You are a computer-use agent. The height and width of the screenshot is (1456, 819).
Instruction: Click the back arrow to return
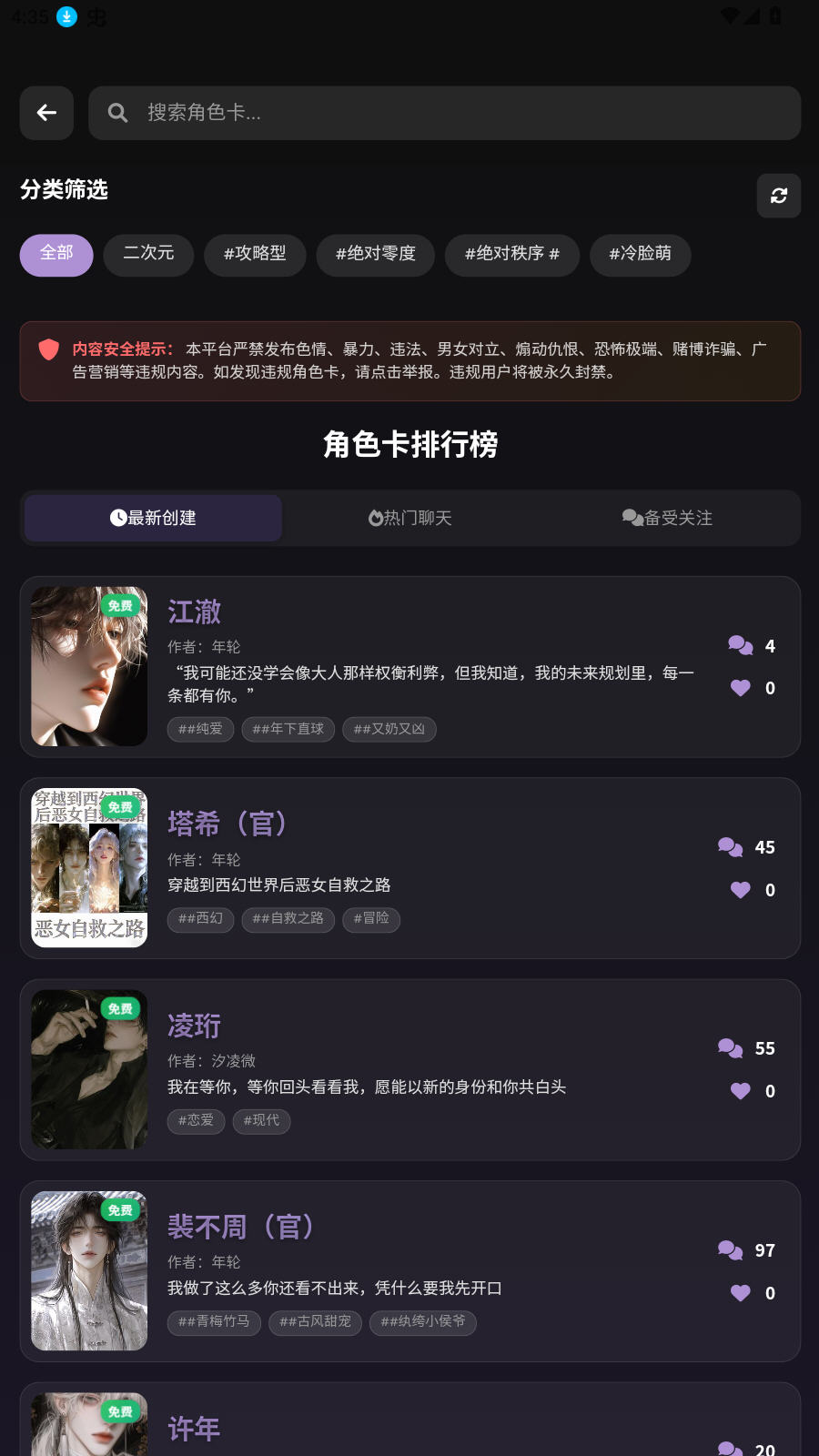point(46,113)
